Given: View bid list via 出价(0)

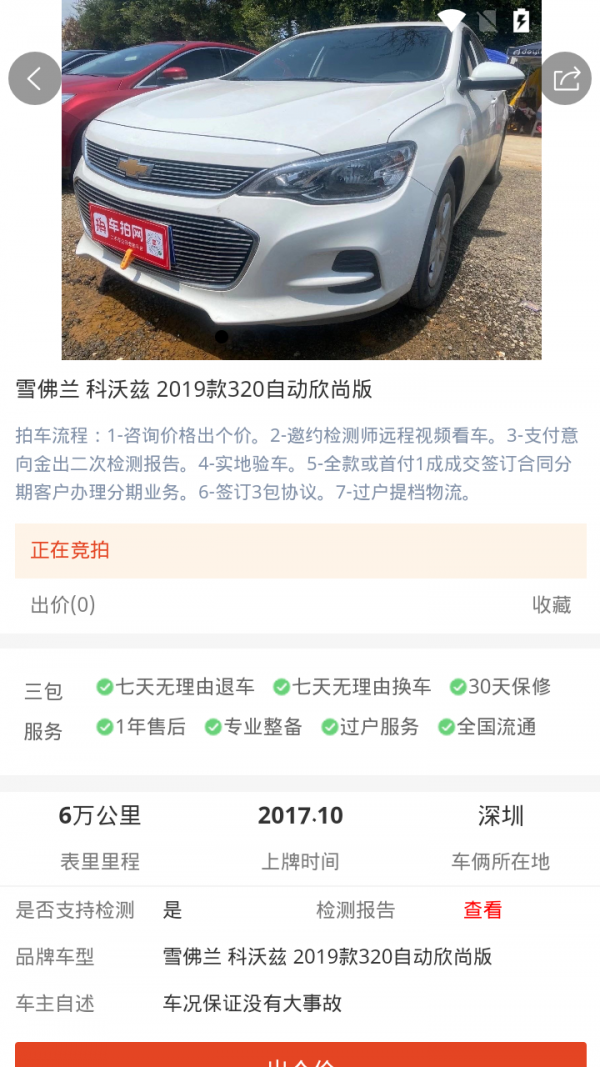Looking at the screenshot, I should (x=63, y=604).
